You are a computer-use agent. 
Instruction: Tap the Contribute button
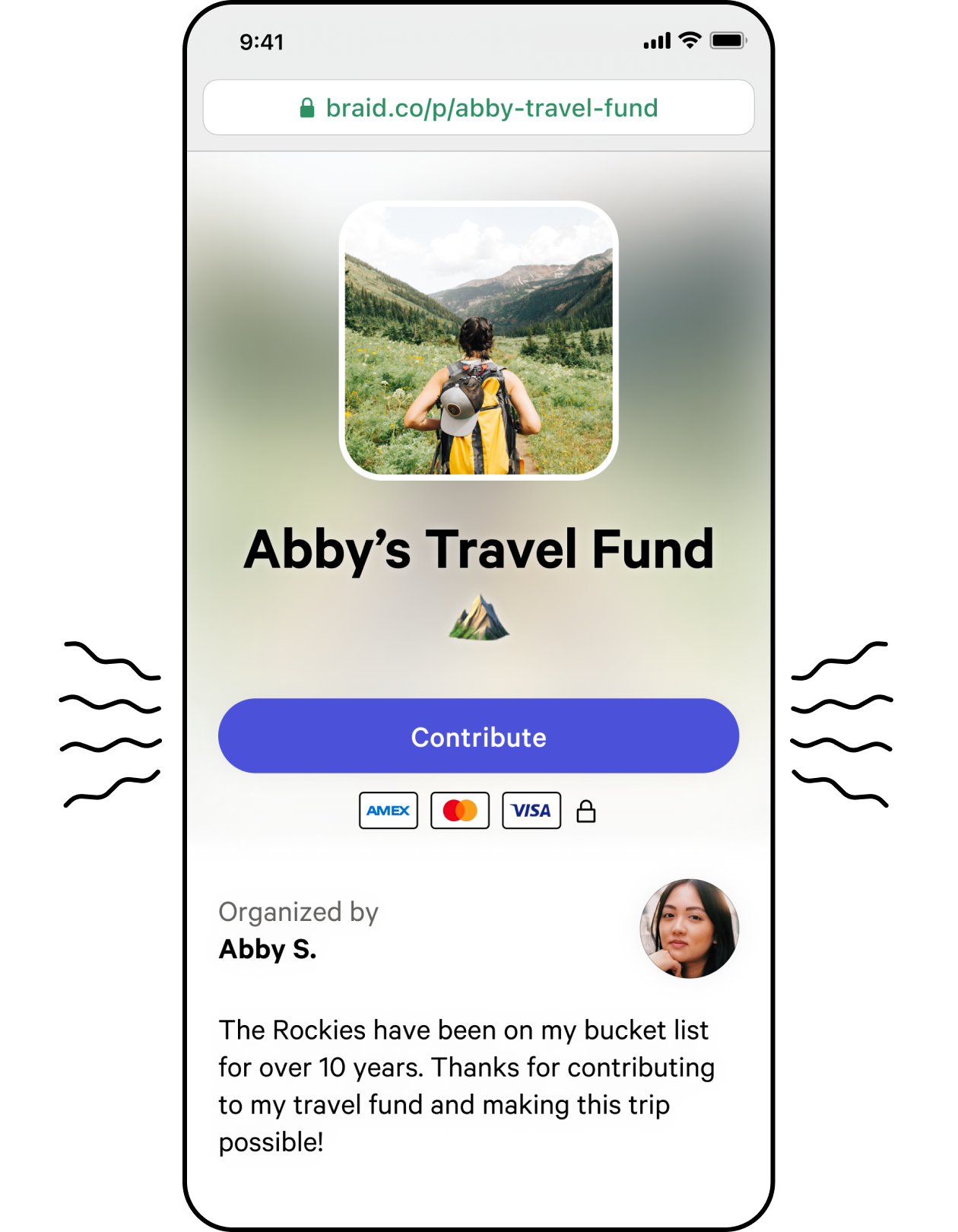coord(478,736)
